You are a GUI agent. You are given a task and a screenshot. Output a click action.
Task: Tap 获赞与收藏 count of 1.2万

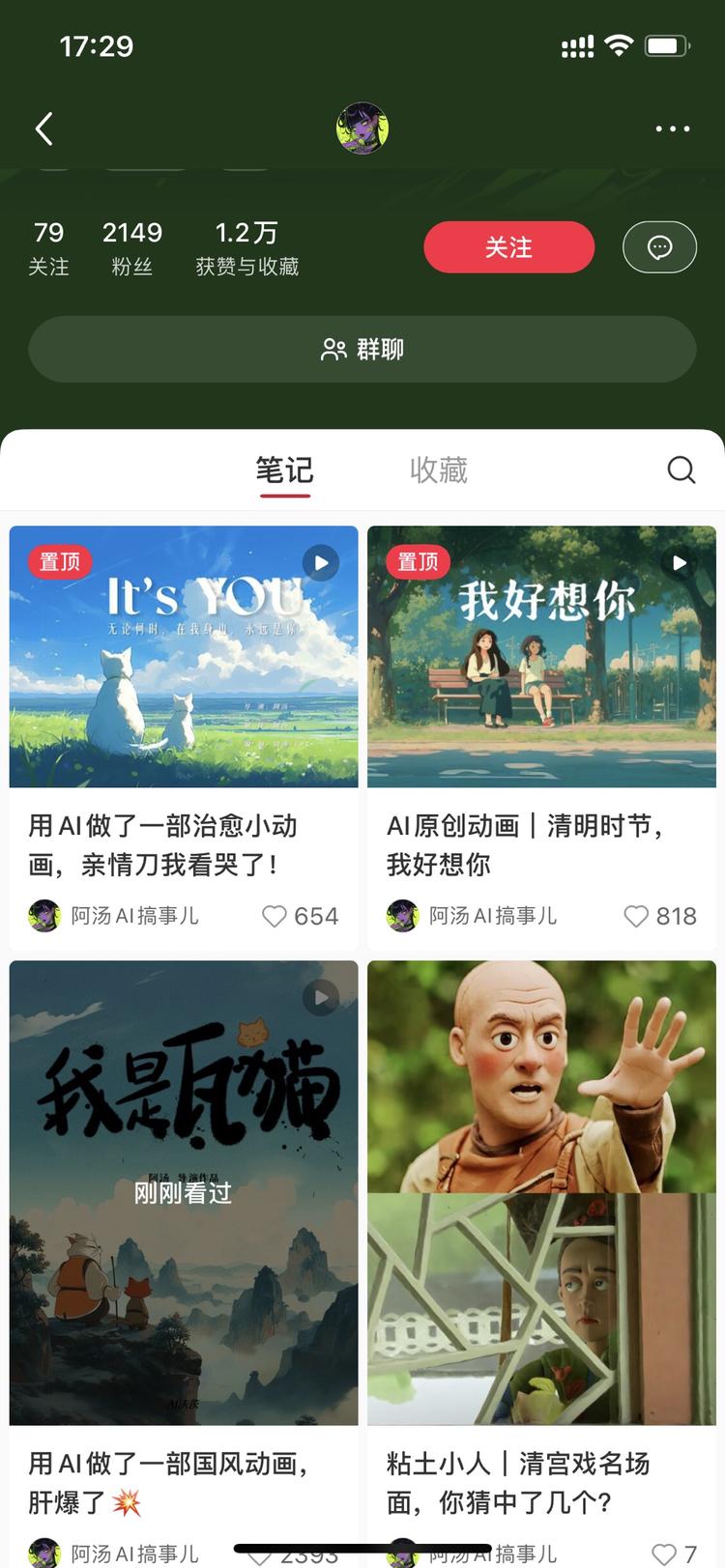pyautogui.click(x=245, y=245)
